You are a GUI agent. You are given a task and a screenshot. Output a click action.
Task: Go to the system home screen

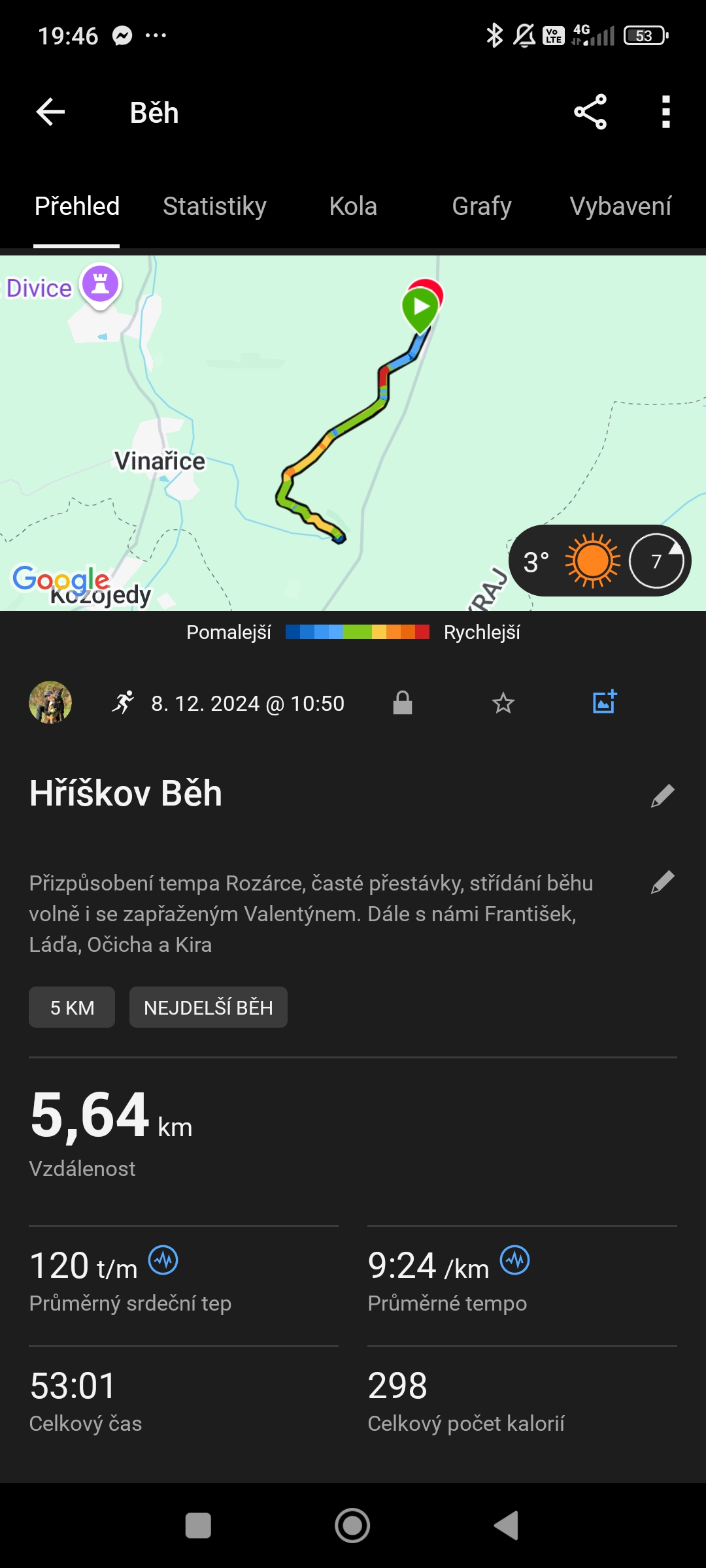[x=352, y=1526]
